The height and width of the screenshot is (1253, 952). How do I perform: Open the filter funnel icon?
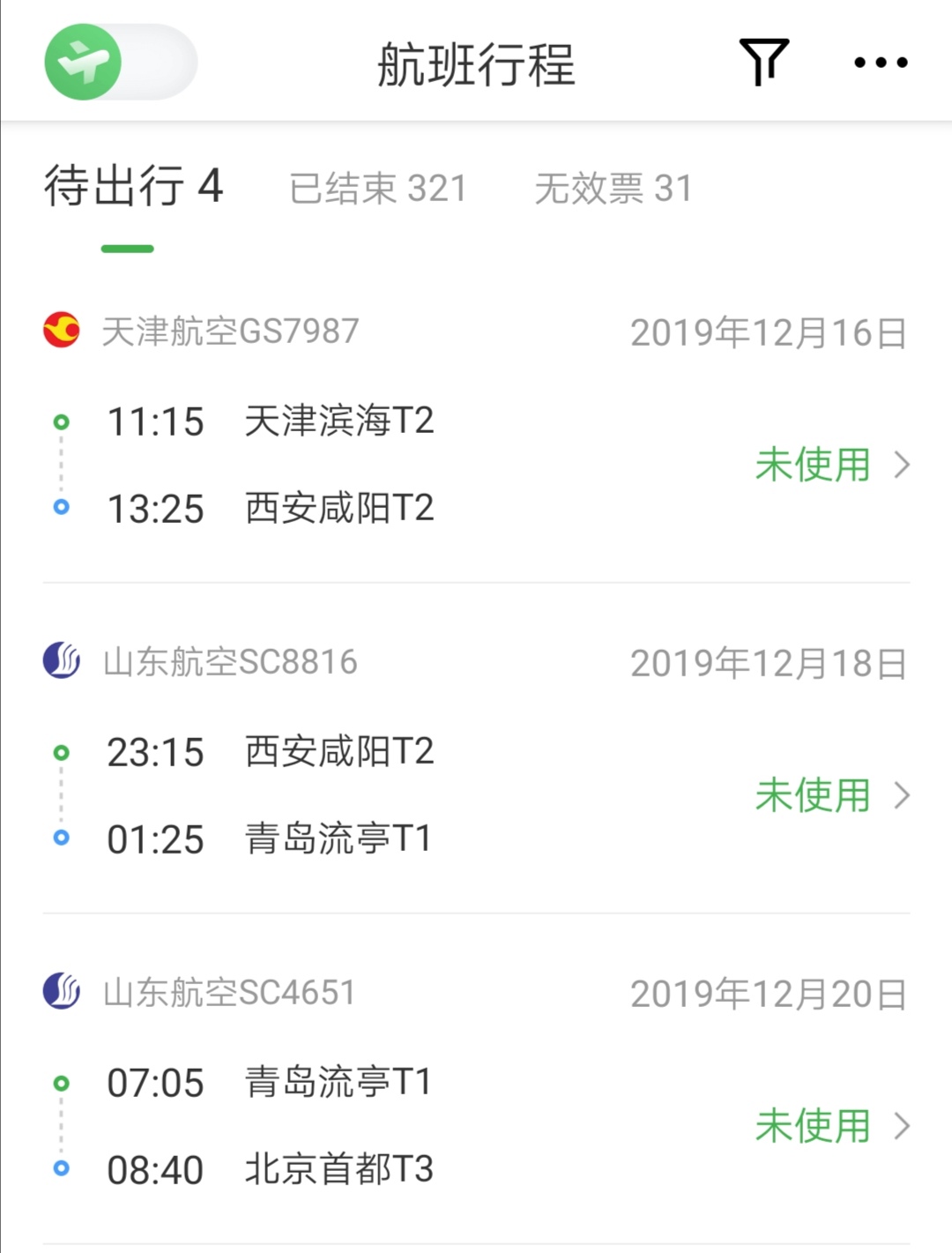tap(763, 62)
